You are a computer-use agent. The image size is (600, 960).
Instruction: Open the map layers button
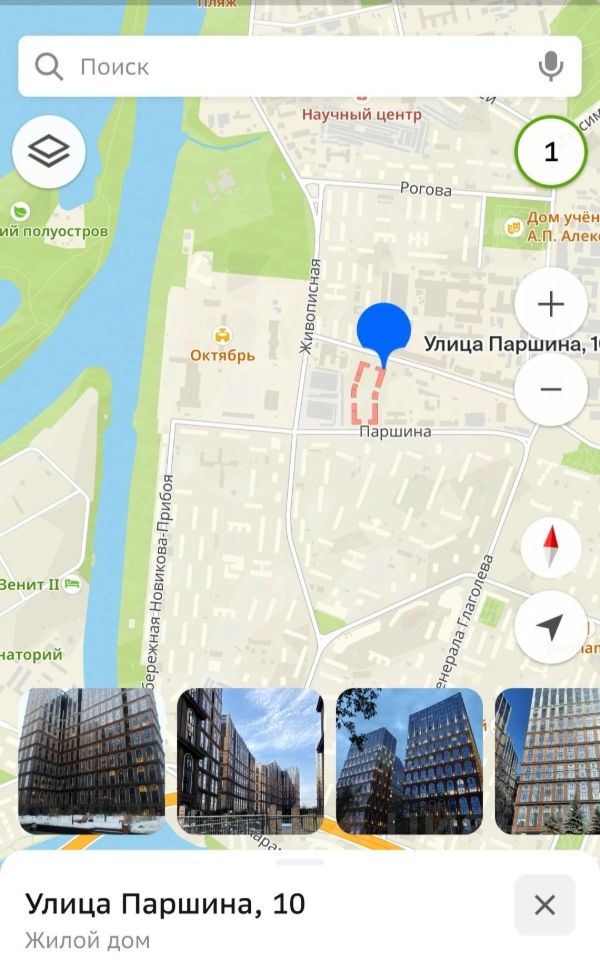[x=48, y=151]
